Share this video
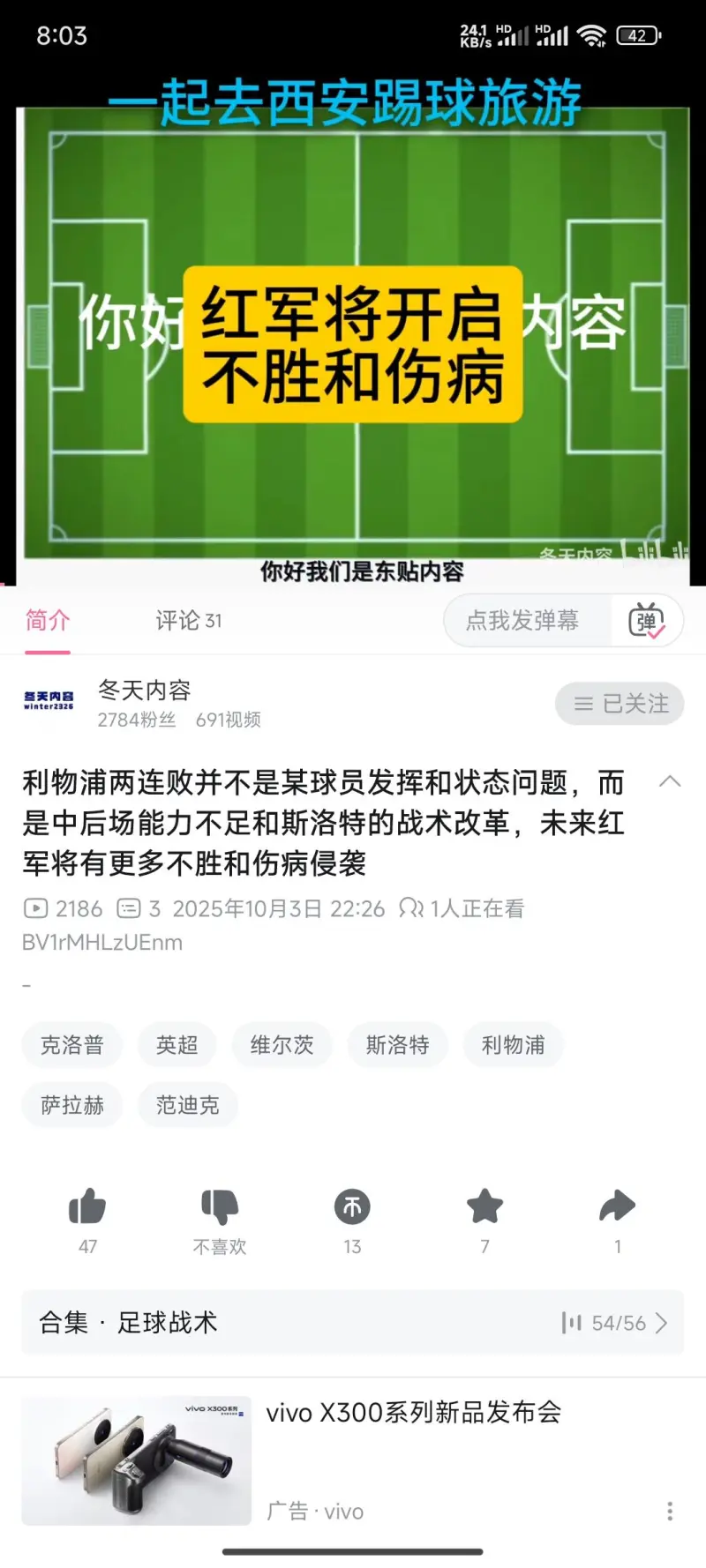Image resolution: width=706 pixels, height=1568 pixels. coord(617,1207)
